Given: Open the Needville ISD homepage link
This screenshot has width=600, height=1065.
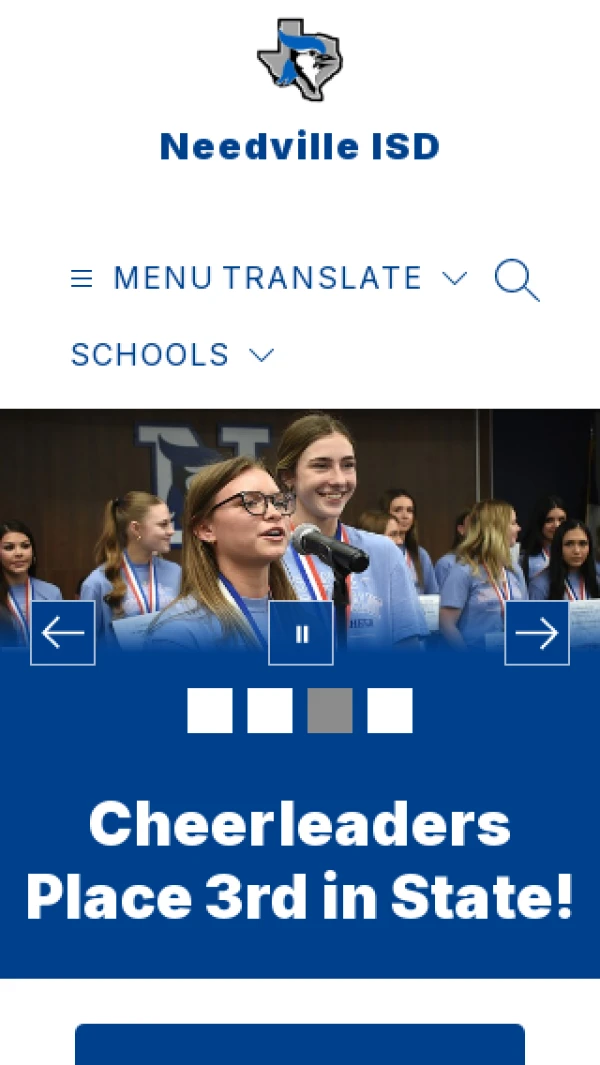Looking at the screenshot, I should 300,147.
